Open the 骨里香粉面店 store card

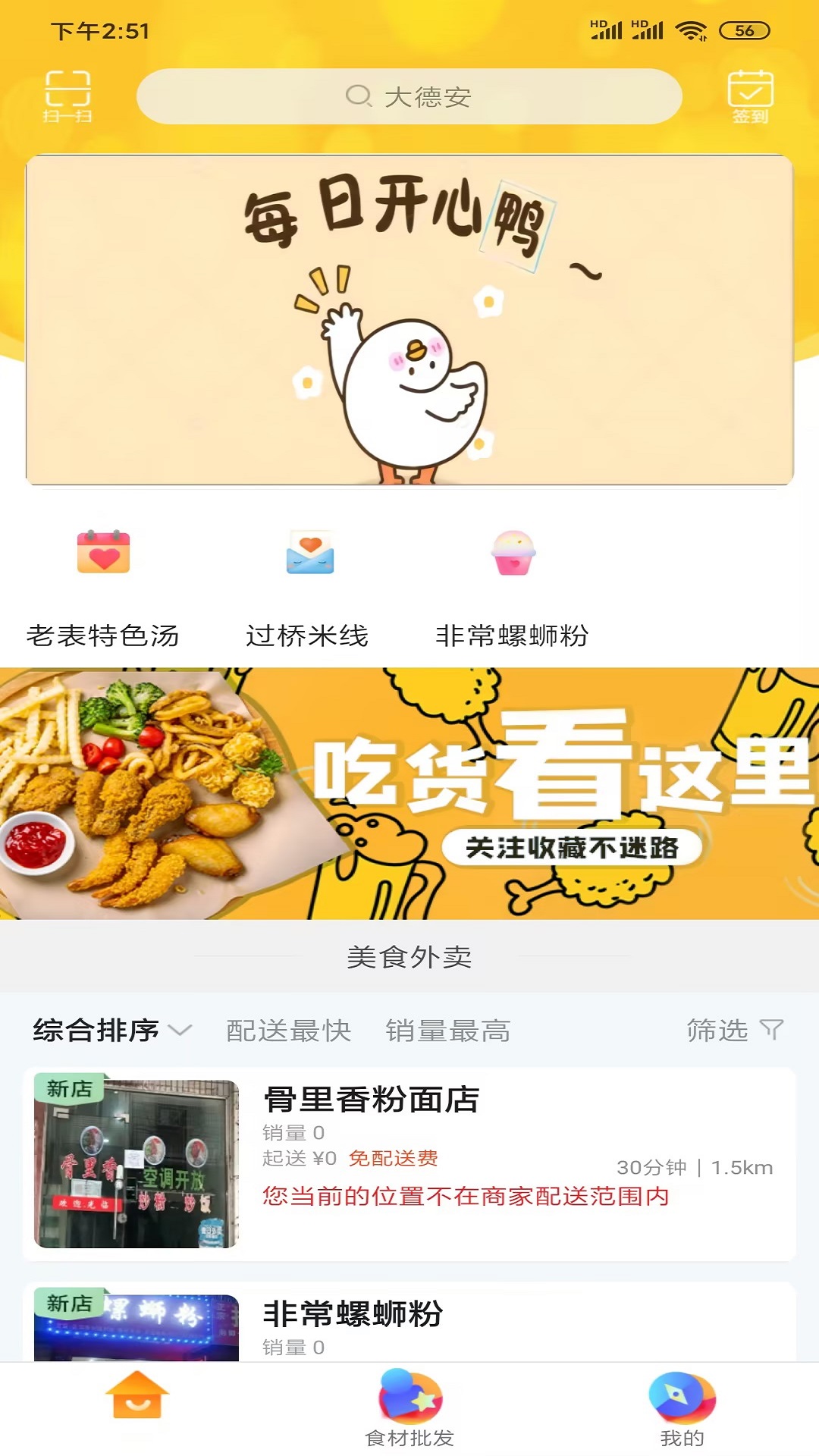pyautogui.click(x=409, y=1164)
